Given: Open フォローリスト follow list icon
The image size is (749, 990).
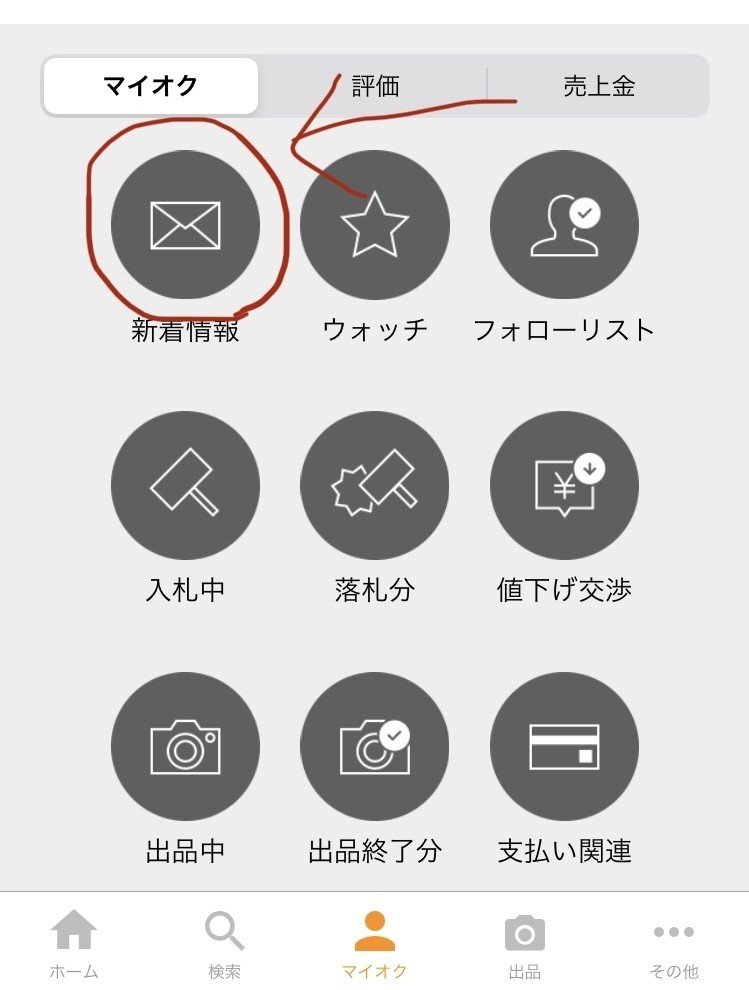Looking at the screenshot, I should tap(565, 226).
